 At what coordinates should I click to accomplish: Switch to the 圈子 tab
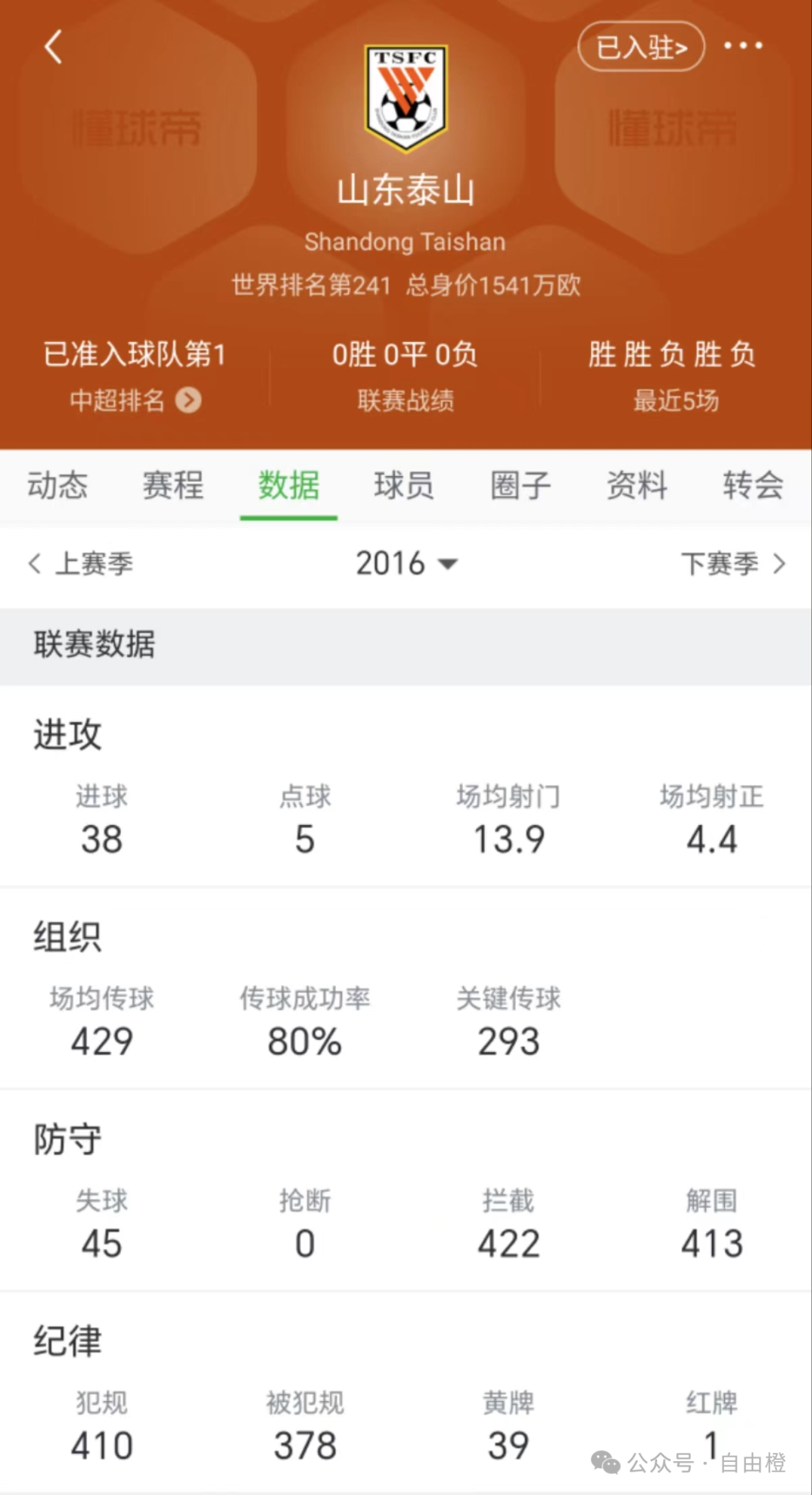pyautogui.click(x=520, y=485)
